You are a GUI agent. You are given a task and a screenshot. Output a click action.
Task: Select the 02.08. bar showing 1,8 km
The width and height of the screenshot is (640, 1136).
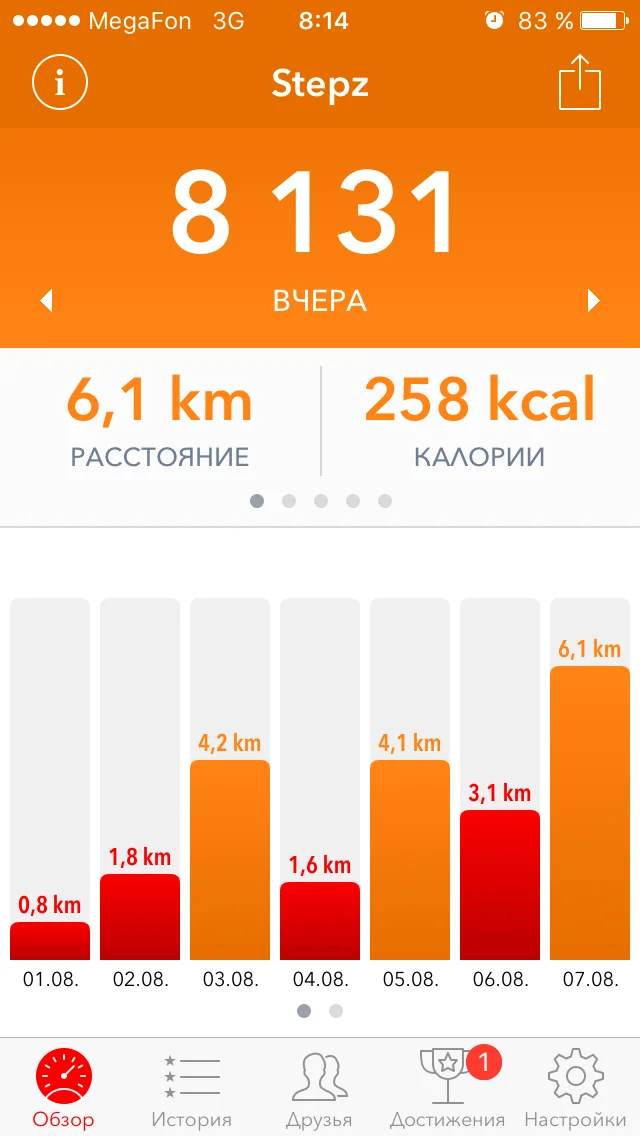[x=140, y=917]
